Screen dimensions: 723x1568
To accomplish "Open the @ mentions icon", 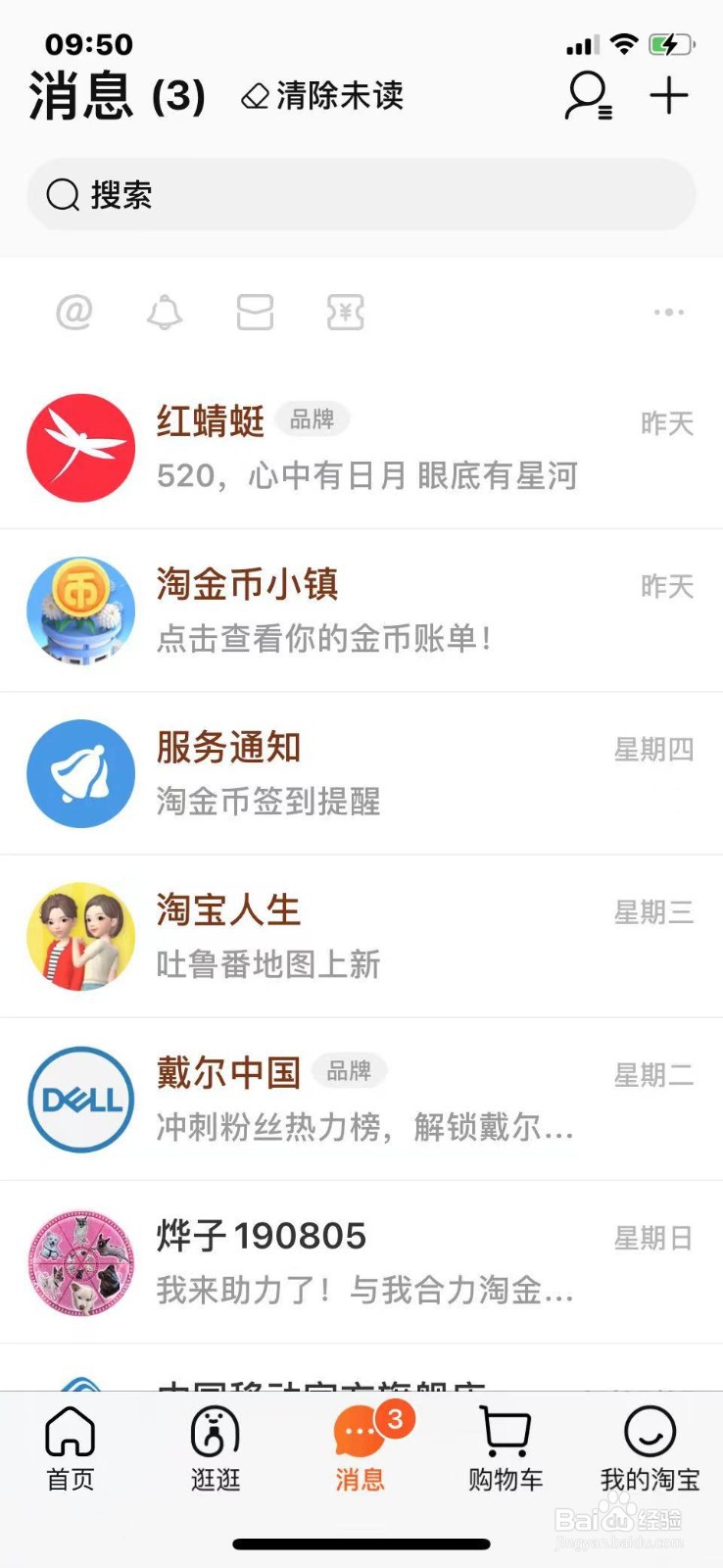I will point(76,312).
